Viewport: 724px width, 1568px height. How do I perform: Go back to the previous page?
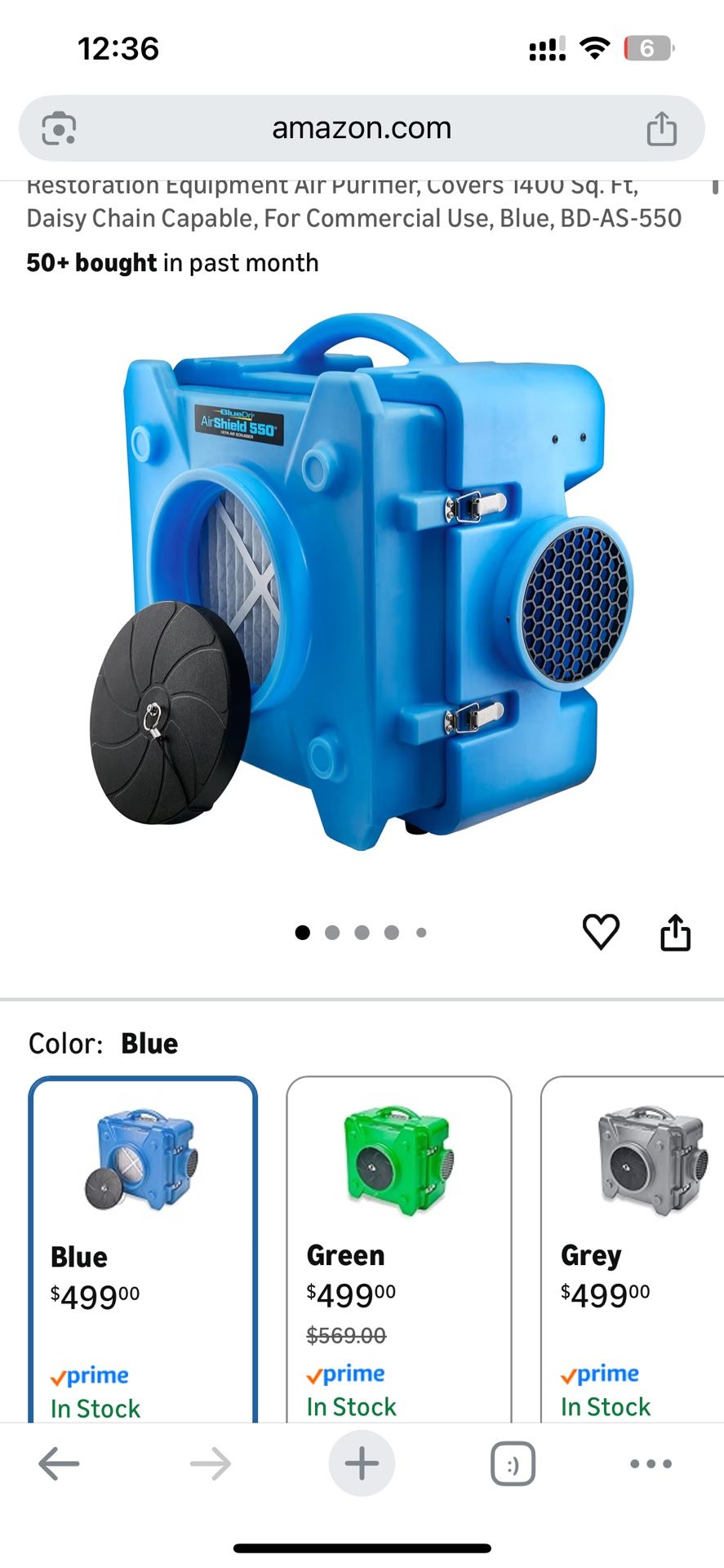59,1464
